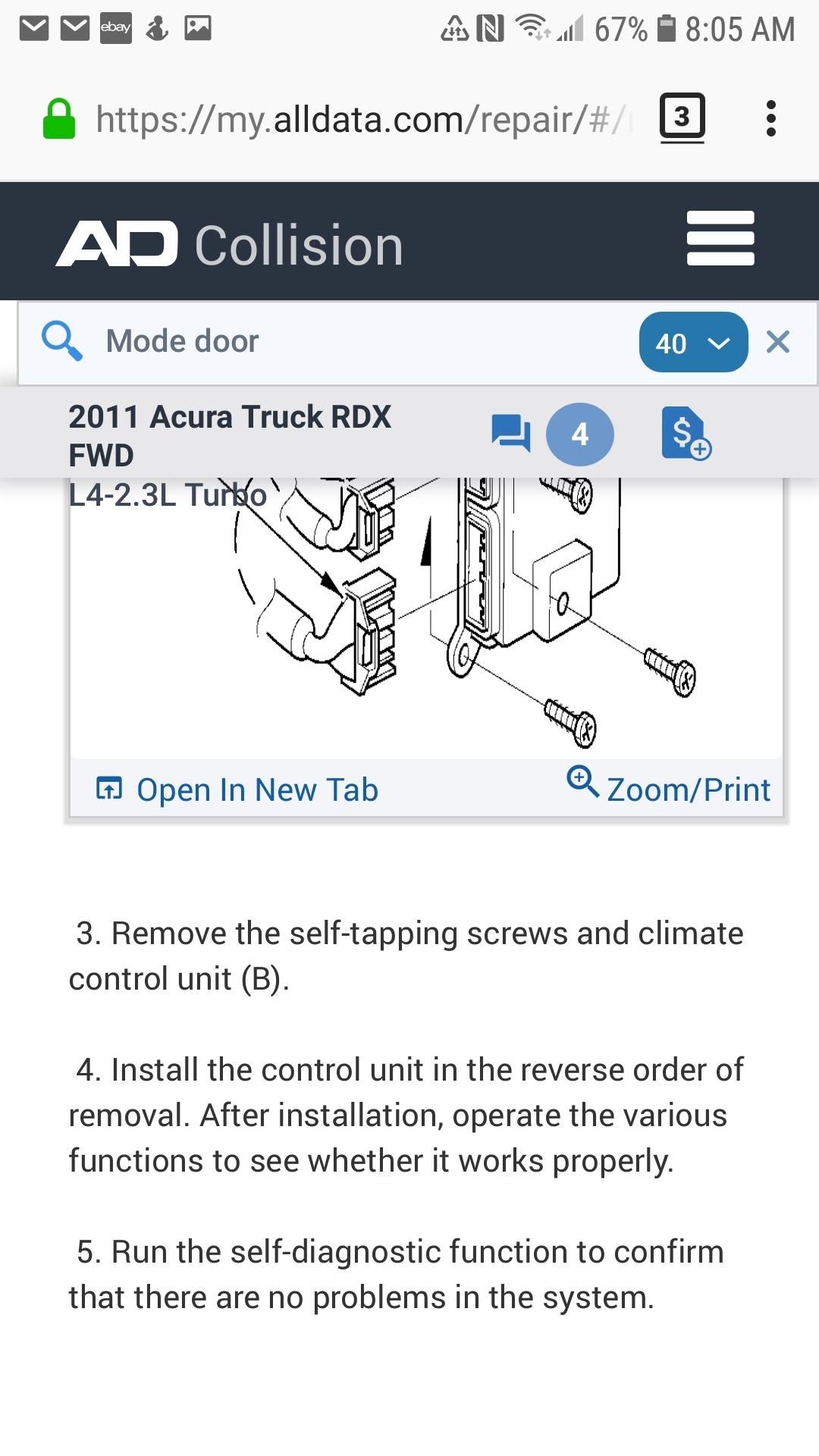Open the dollar estimate icon

tap(686, 434)
